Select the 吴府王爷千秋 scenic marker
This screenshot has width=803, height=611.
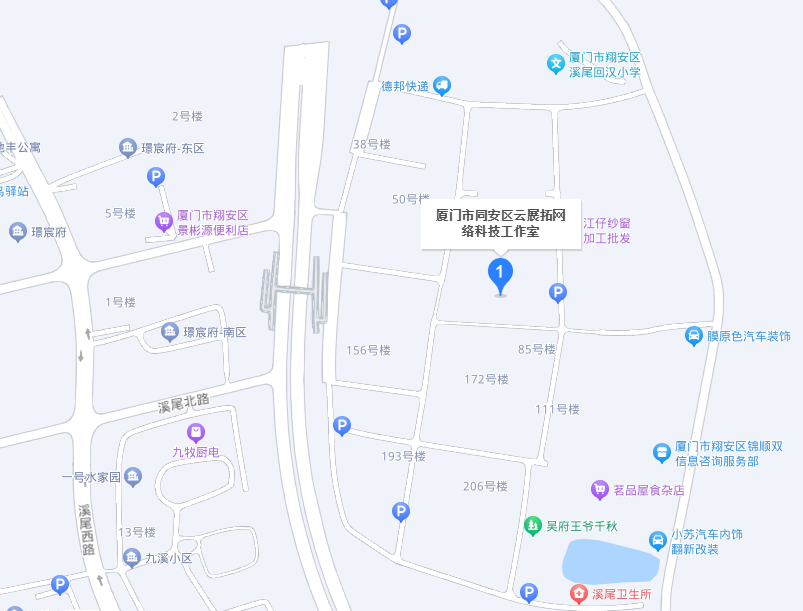coord(533,525)
